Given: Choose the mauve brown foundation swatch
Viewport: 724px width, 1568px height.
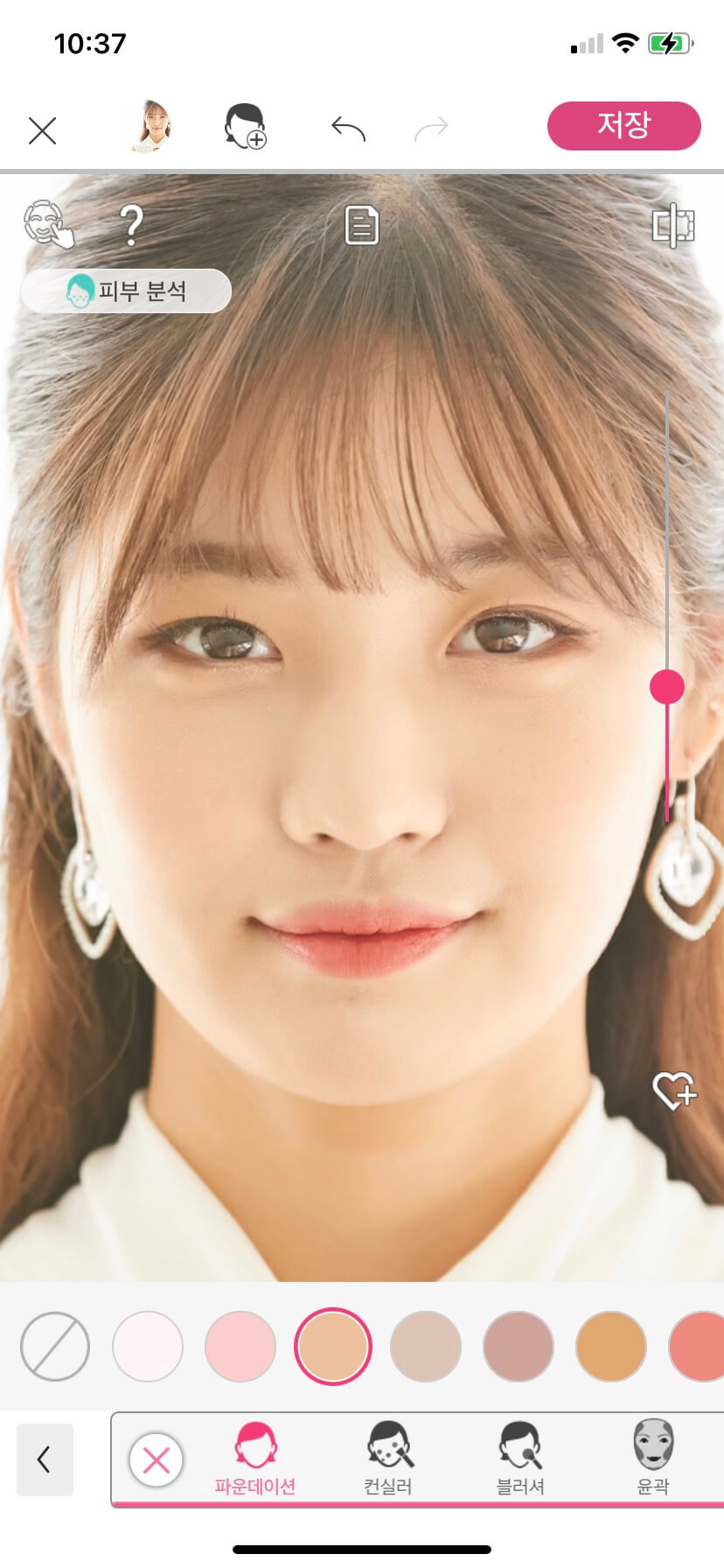Looking at the screenshot, I should coord(518,1346).
